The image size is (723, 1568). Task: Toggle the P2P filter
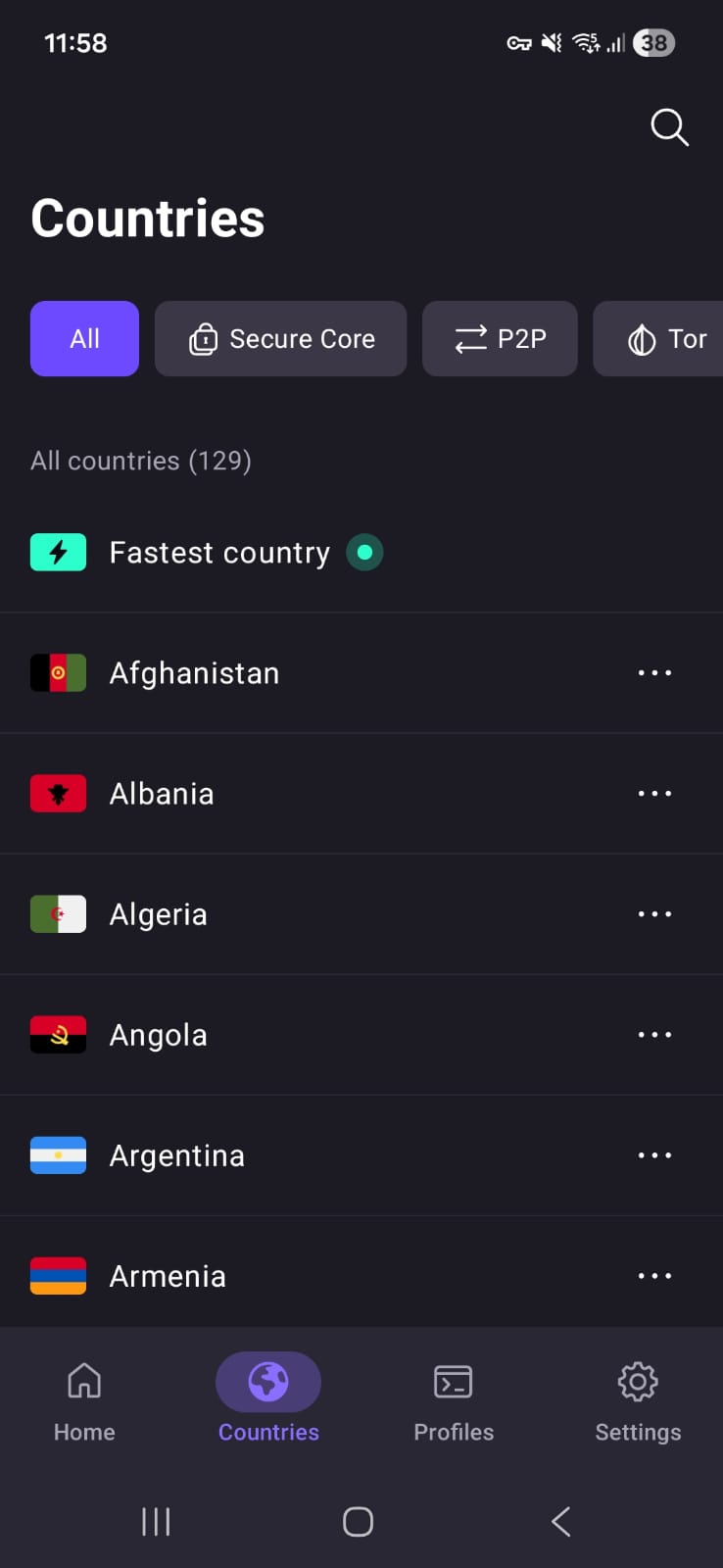pos(500,338)
